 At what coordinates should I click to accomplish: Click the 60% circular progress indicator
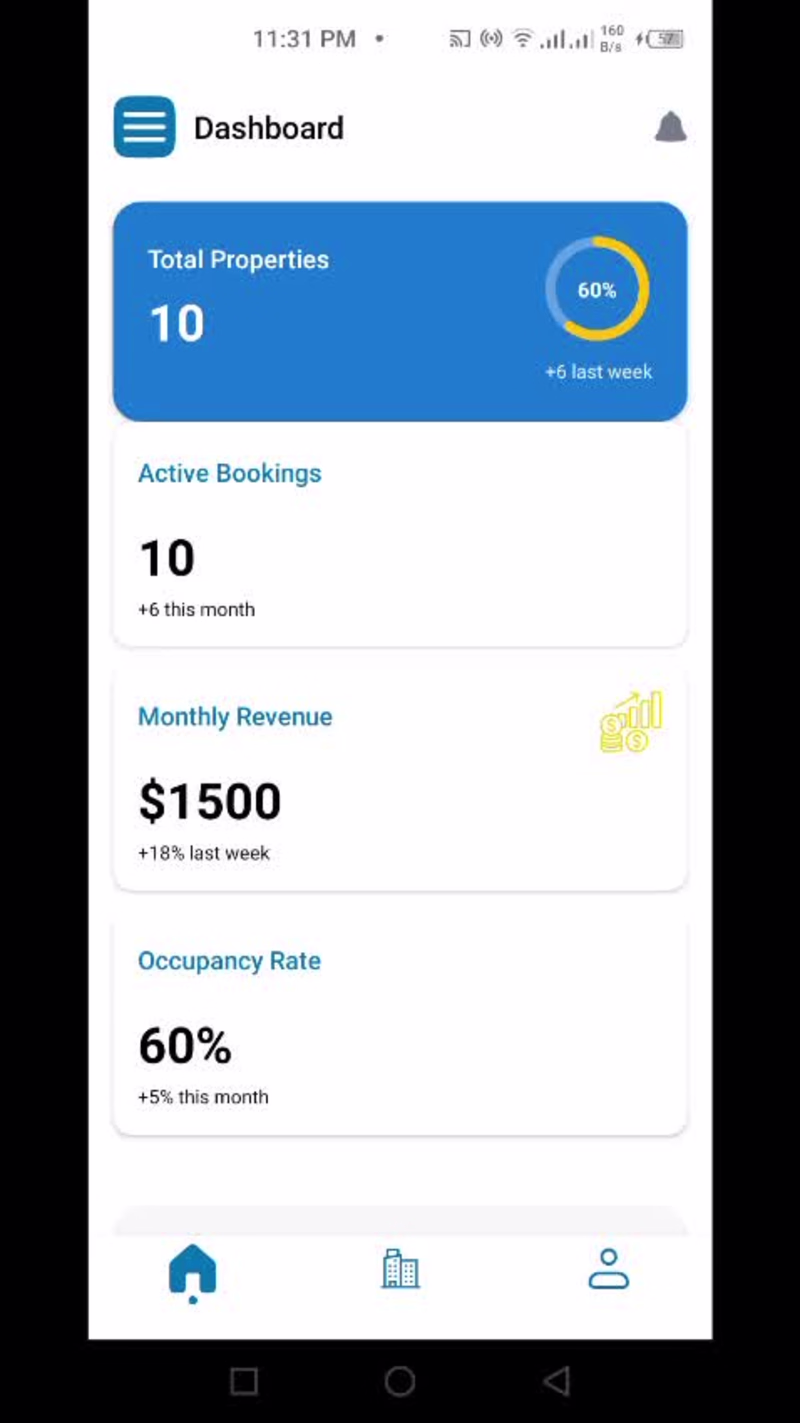[597, 290]
